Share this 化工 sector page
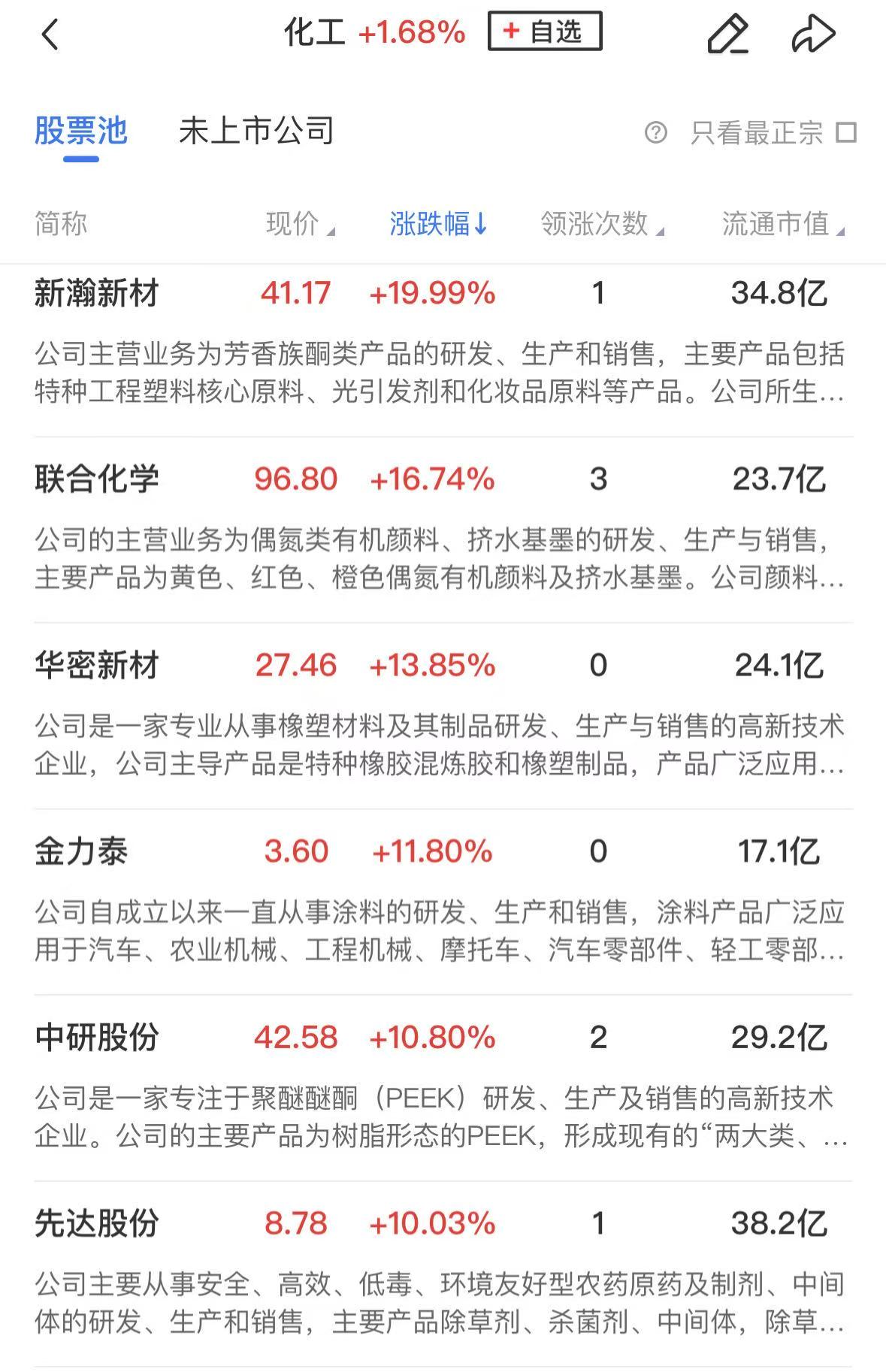 click(x=813, y=35)
